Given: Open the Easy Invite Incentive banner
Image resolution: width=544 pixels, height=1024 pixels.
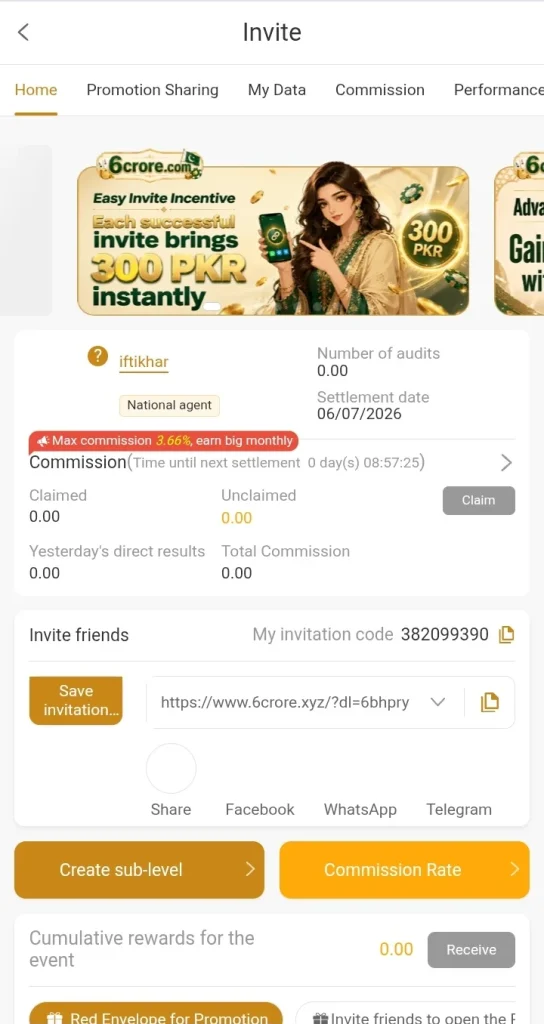Looking at the screenshot, I should tap(273, 234).
